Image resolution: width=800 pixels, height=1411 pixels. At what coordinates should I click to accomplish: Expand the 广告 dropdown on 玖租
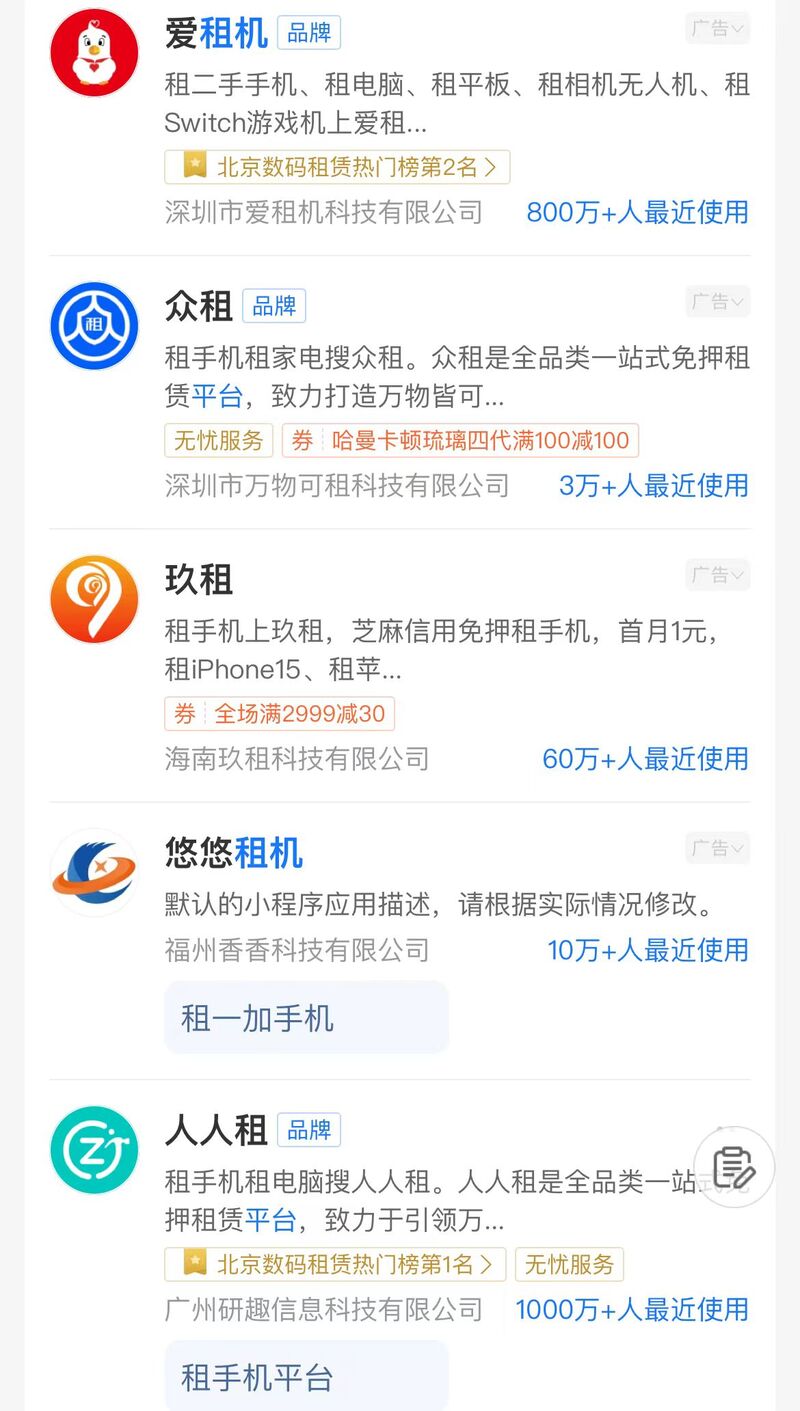[x=717, y=575]
